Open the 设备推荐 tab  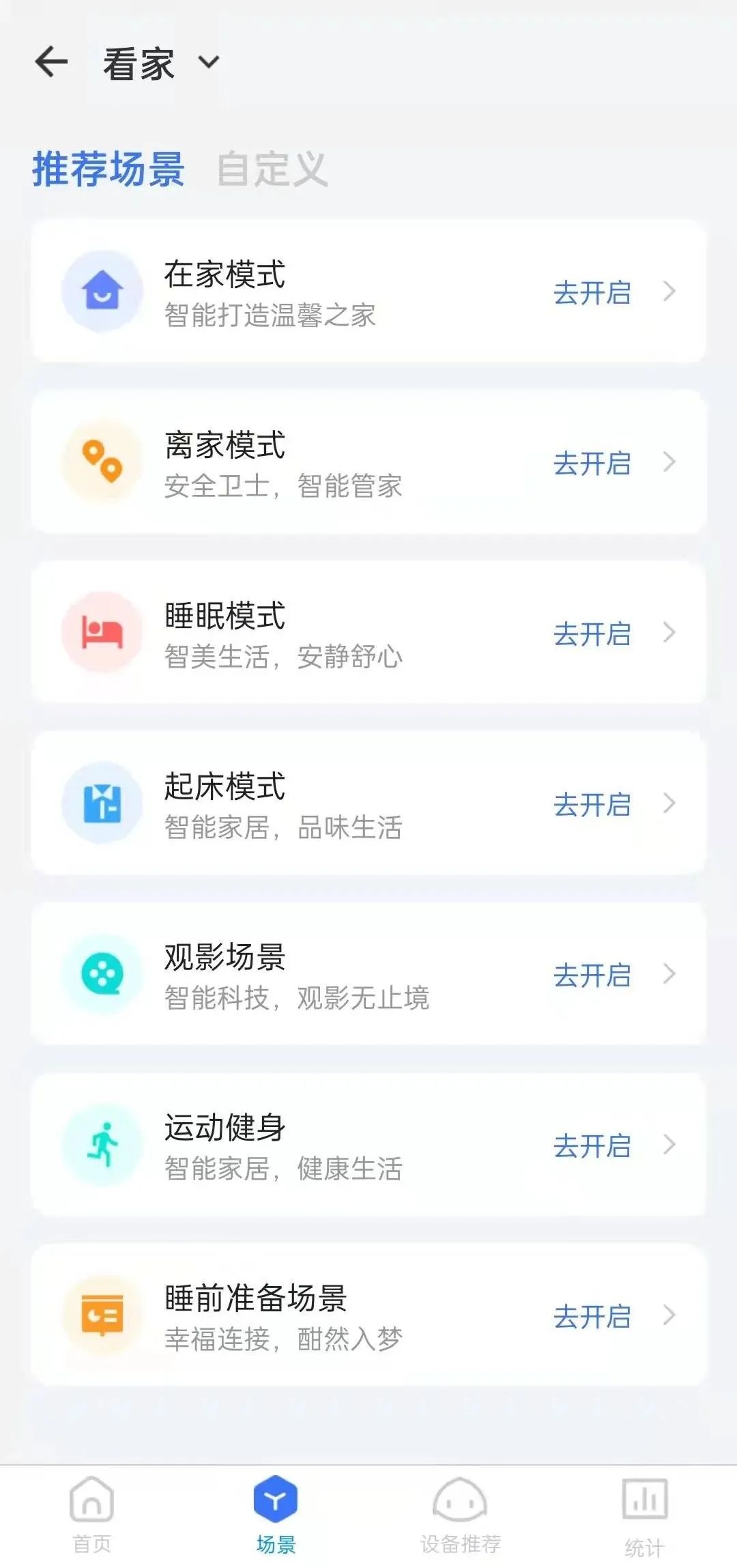(x=461, y=1513)
